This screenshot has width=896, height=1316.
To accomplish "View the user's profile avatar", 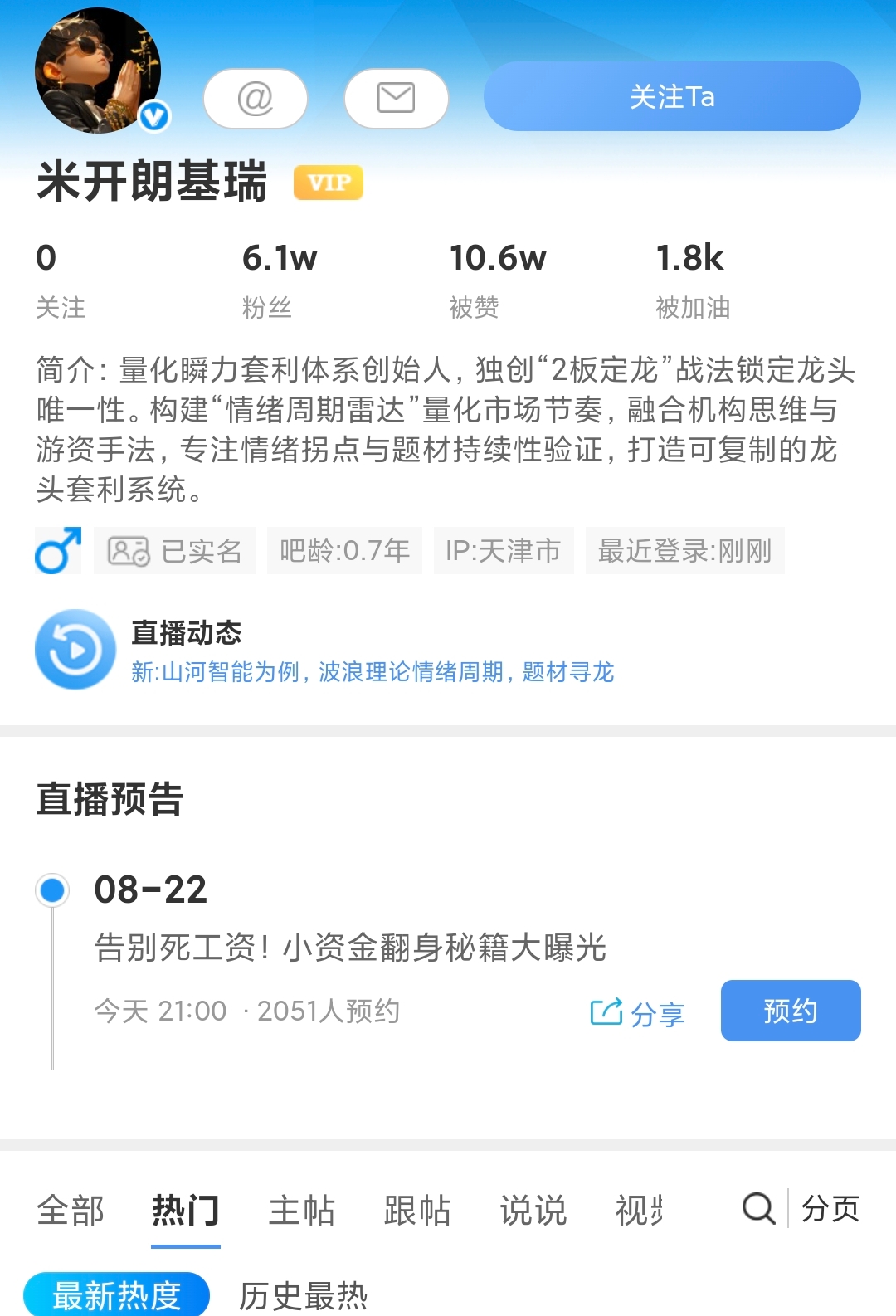I will tap(98, 71).
